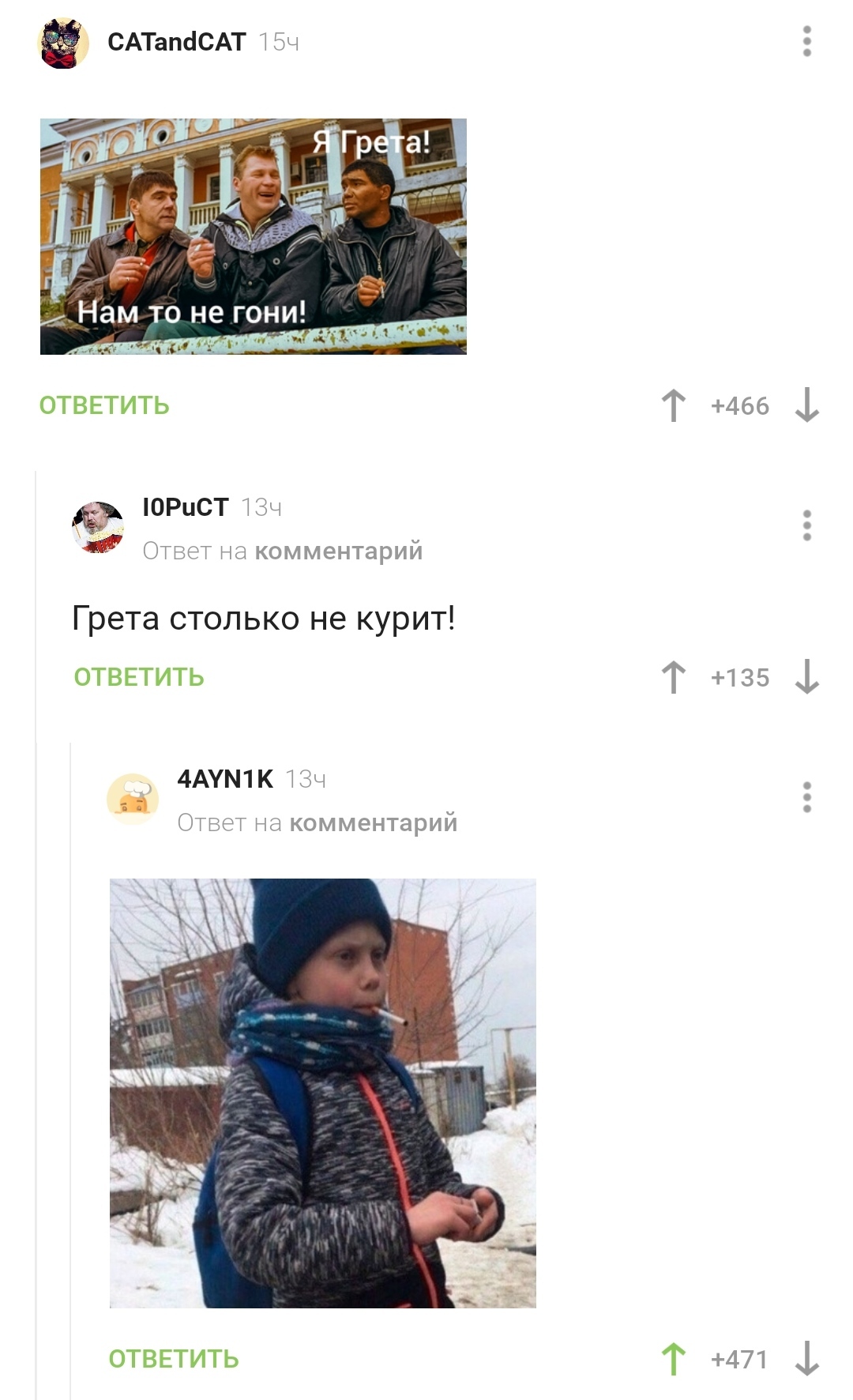The height and width of the screenshot is (1400, 853).
Task: View 4AYN1K's profile
Action: (224, 779)
